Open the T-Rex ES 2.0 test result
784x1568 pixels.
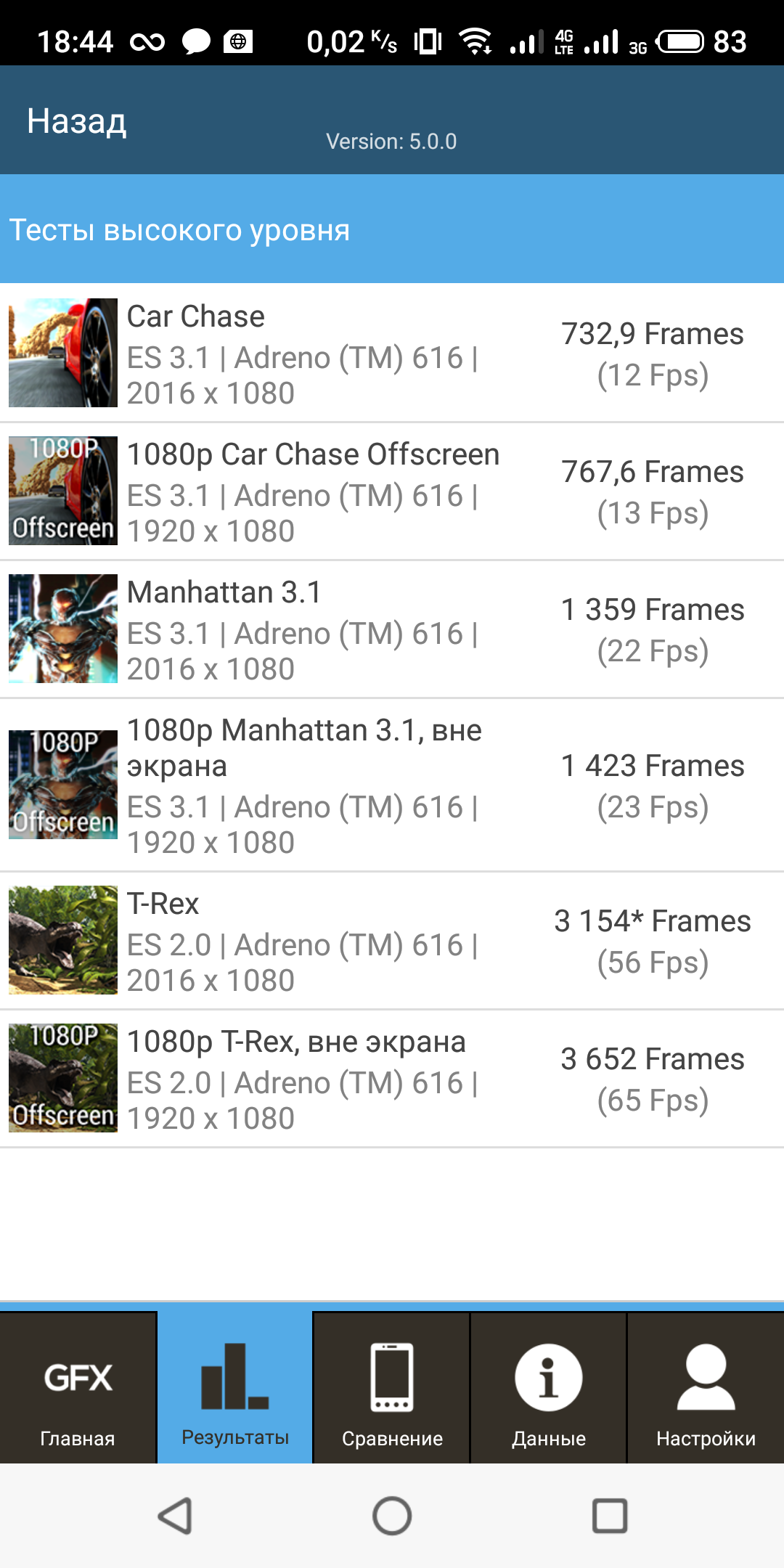tap(392, 940)
